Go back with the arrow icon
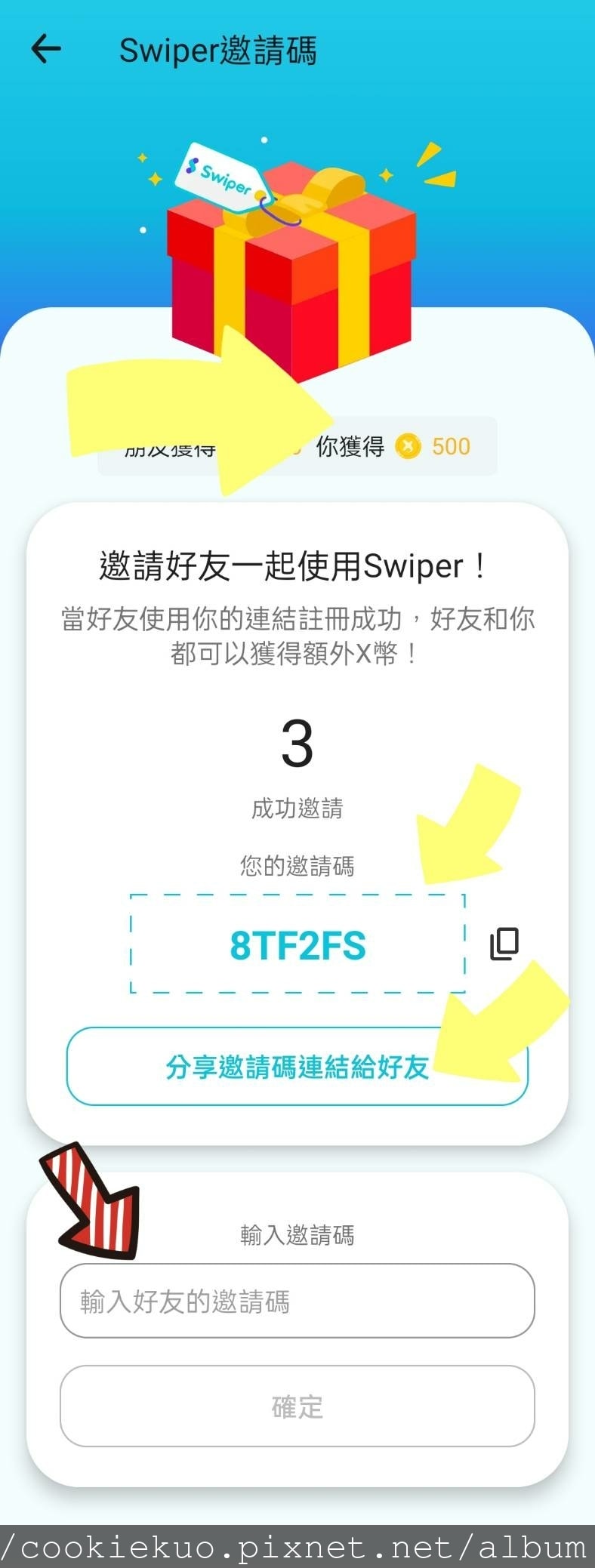 pyautogui.click(x=46, y=49)
